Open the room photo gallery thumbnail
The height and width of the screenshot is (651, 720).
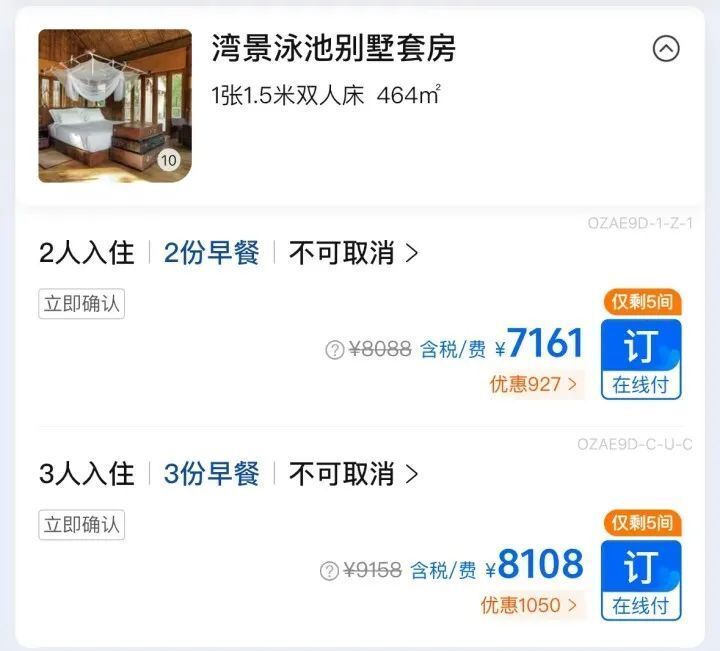coord(115,106)
